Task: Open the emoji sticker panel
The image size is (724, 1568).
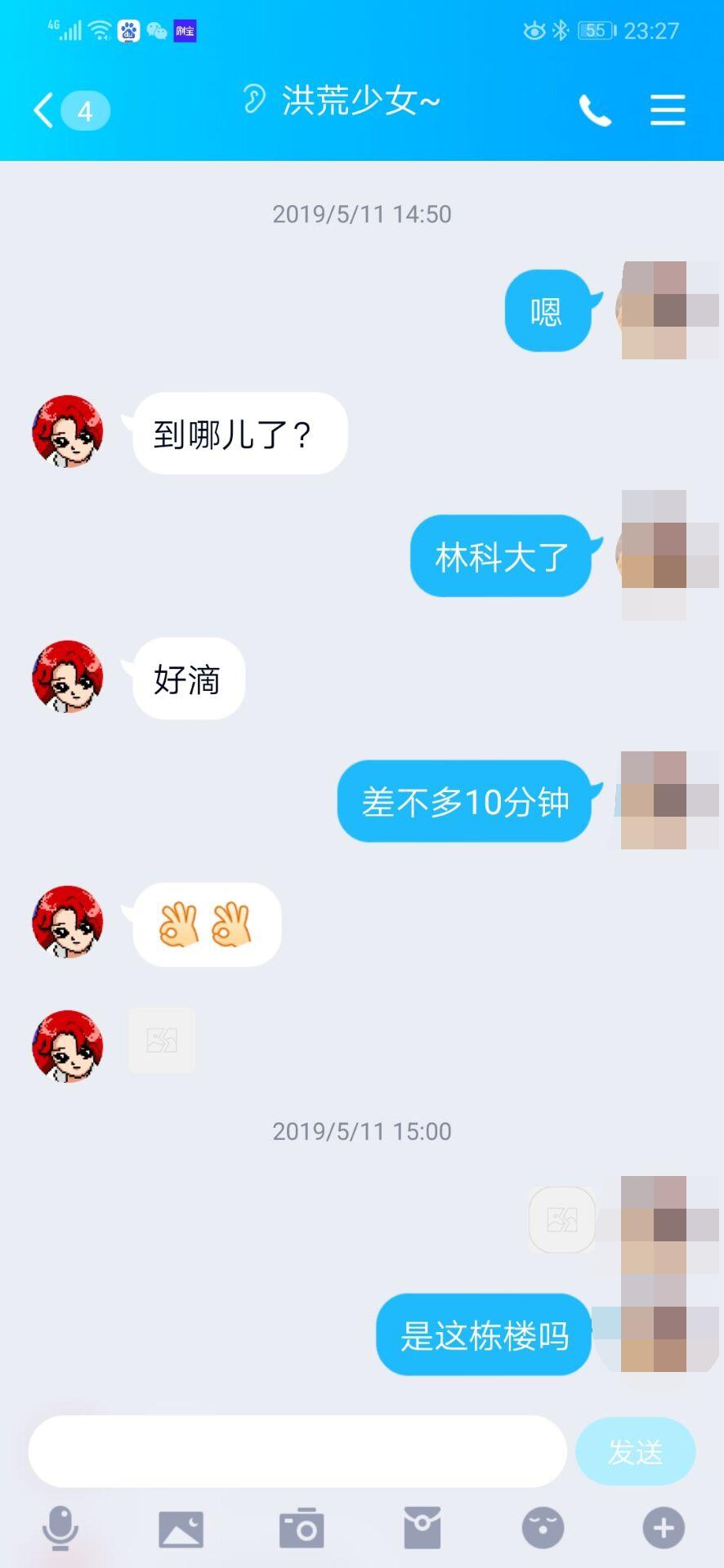Action: (543, 1528)
